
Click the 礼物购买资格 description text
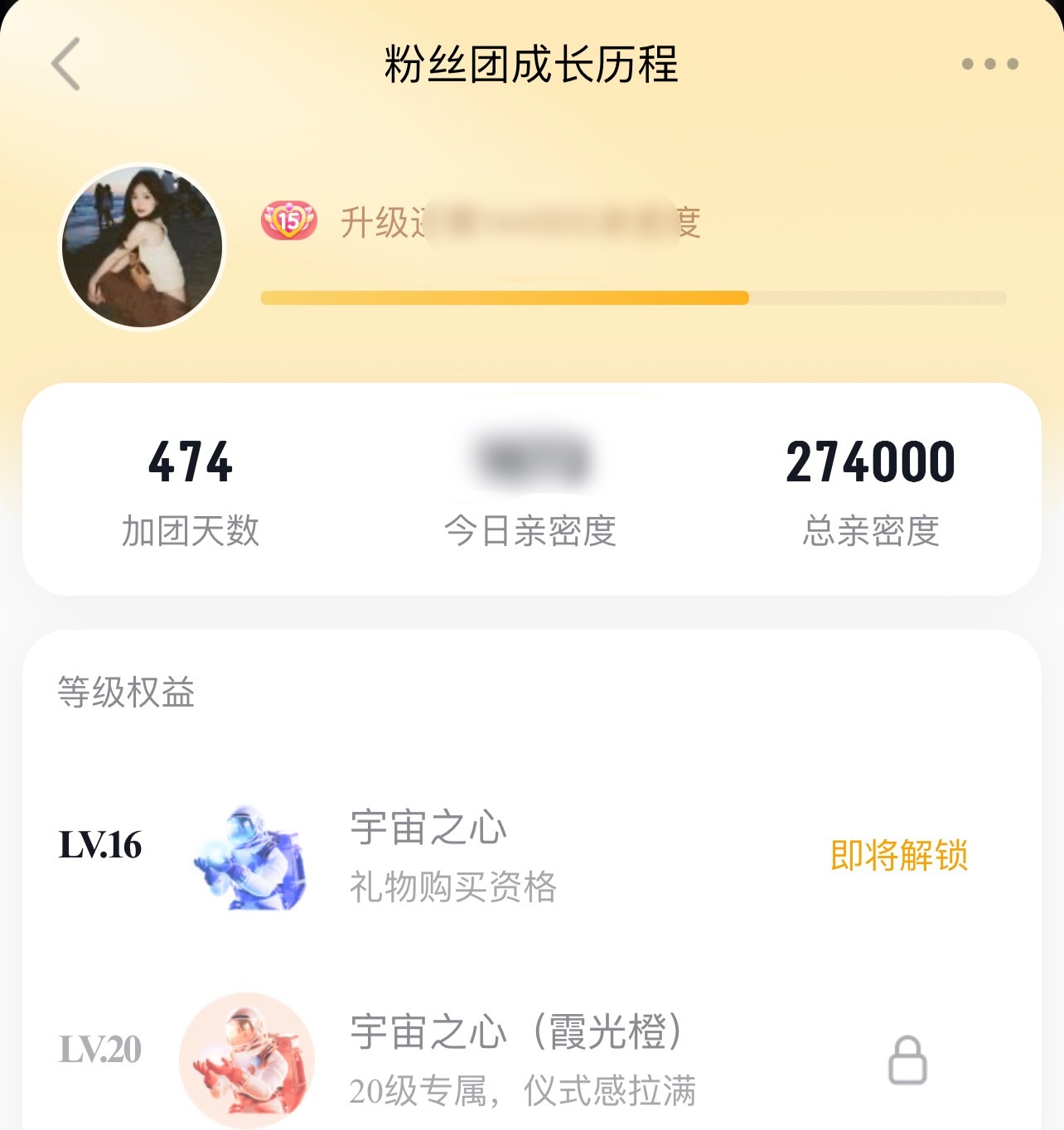452,888
